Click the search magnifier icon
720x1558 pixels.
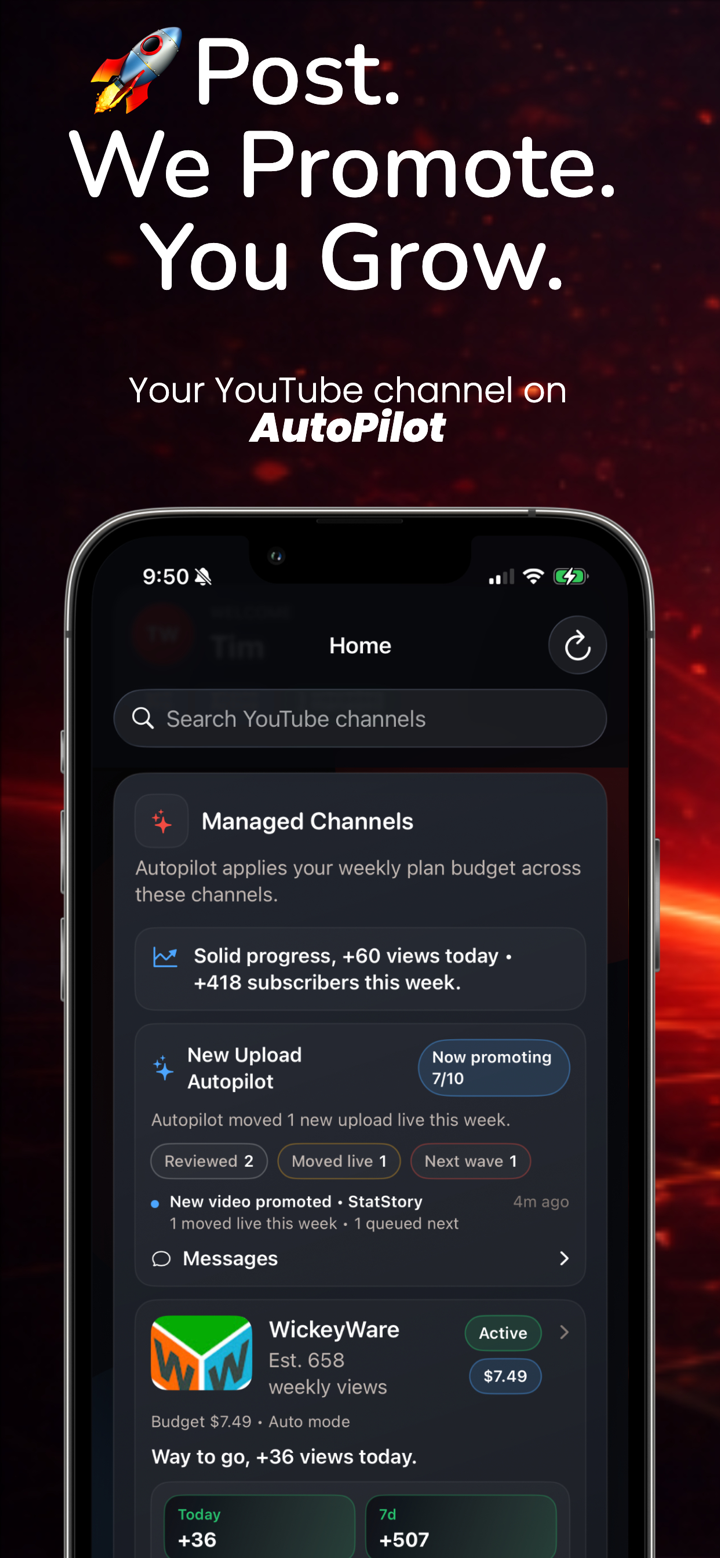click(143, 718)
